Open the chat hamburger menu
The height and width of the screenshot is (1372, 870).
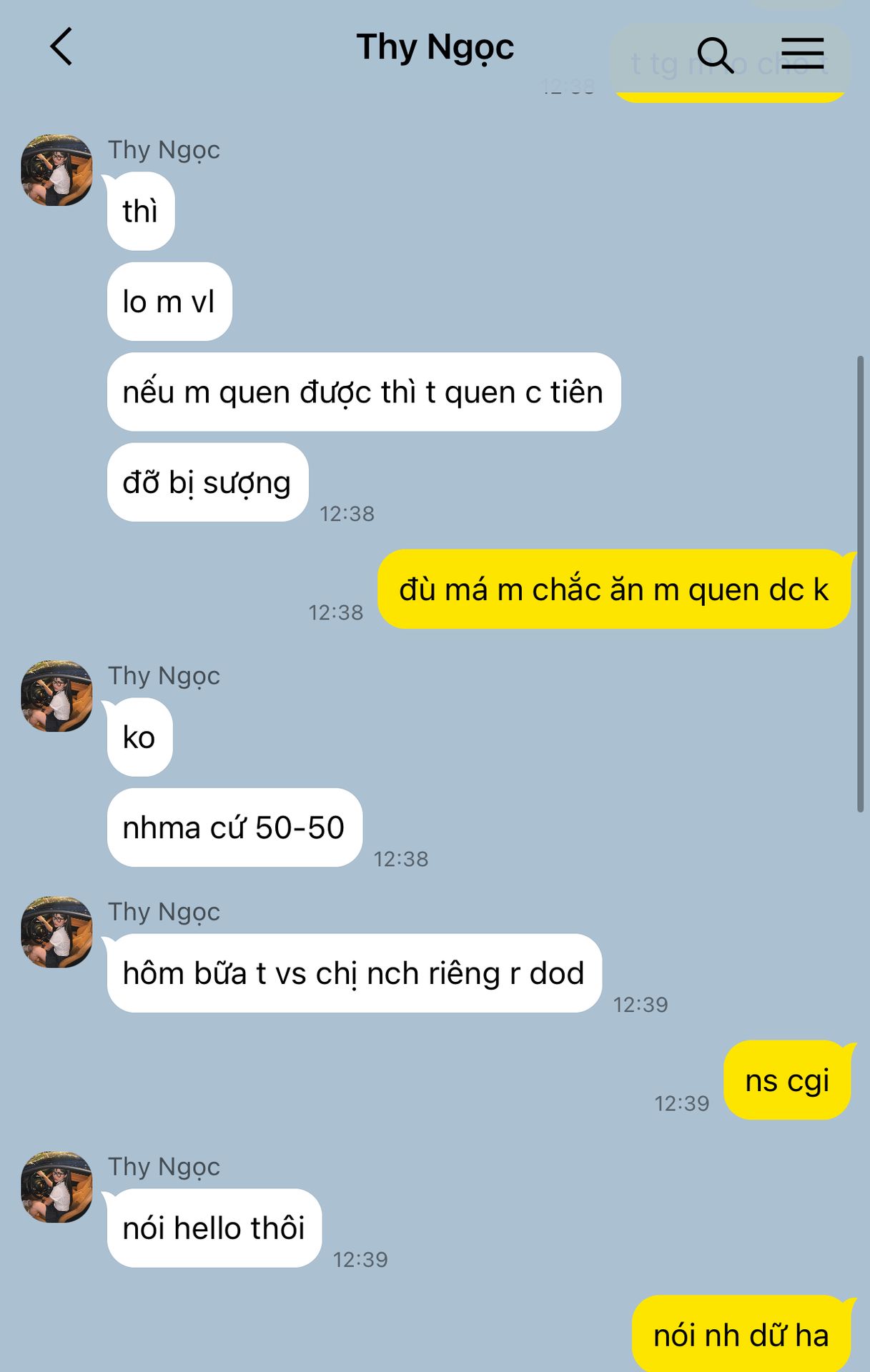[x=802, y=54]
